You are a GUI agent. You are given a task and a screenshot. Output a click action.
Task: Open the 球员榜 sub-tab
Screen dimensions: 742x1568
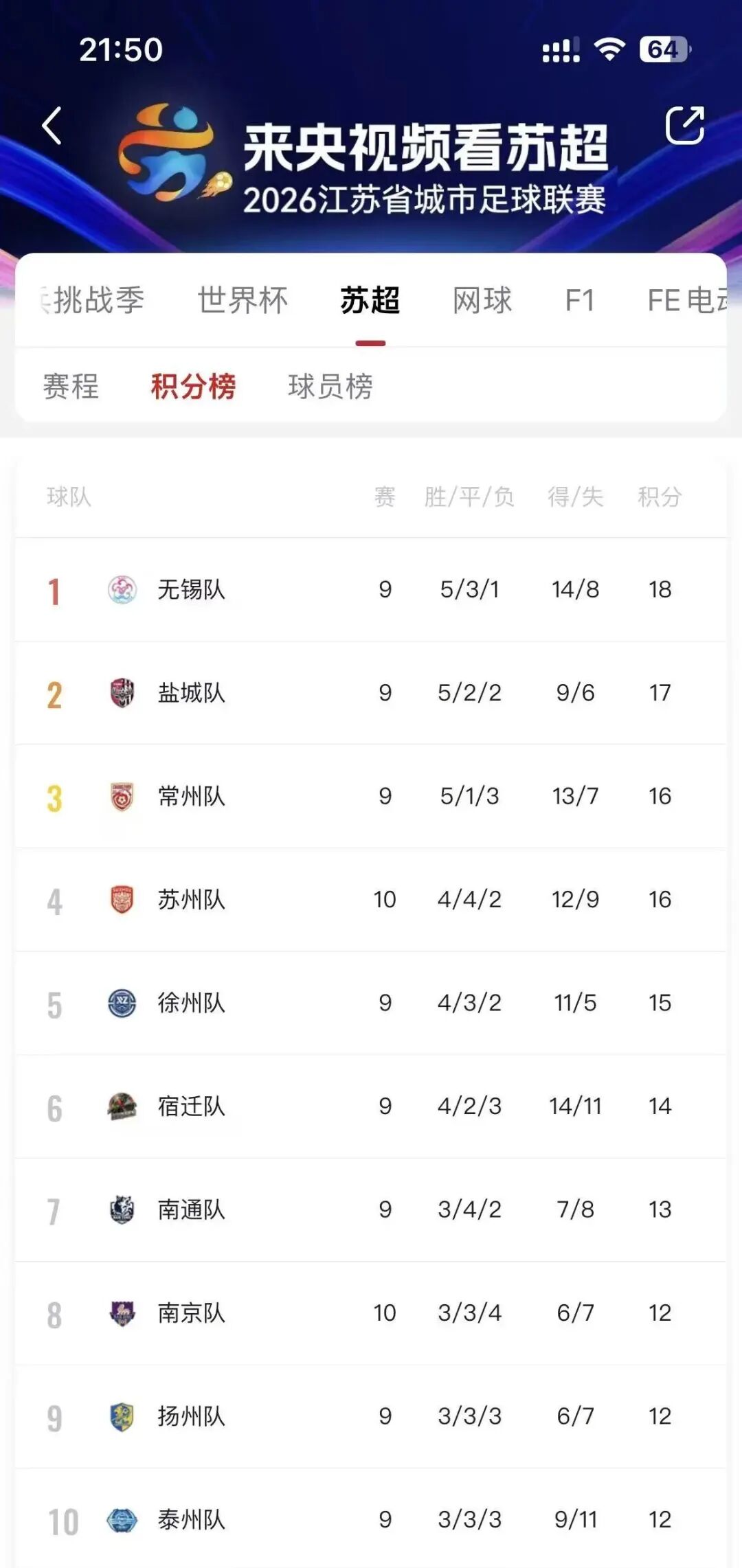point(330,386)
